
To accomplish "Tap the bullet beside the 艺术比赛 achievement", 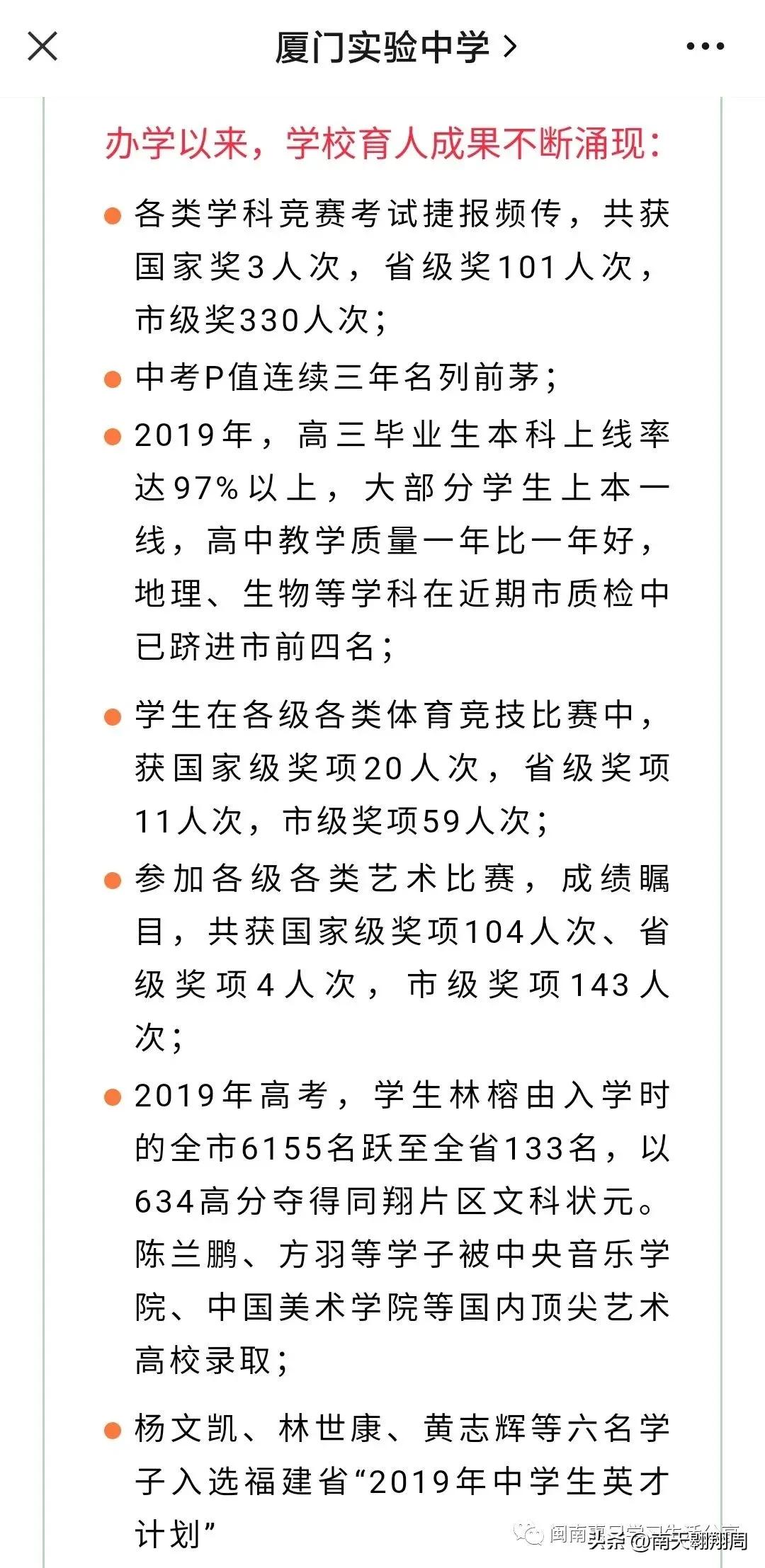I will coord(112,880).
